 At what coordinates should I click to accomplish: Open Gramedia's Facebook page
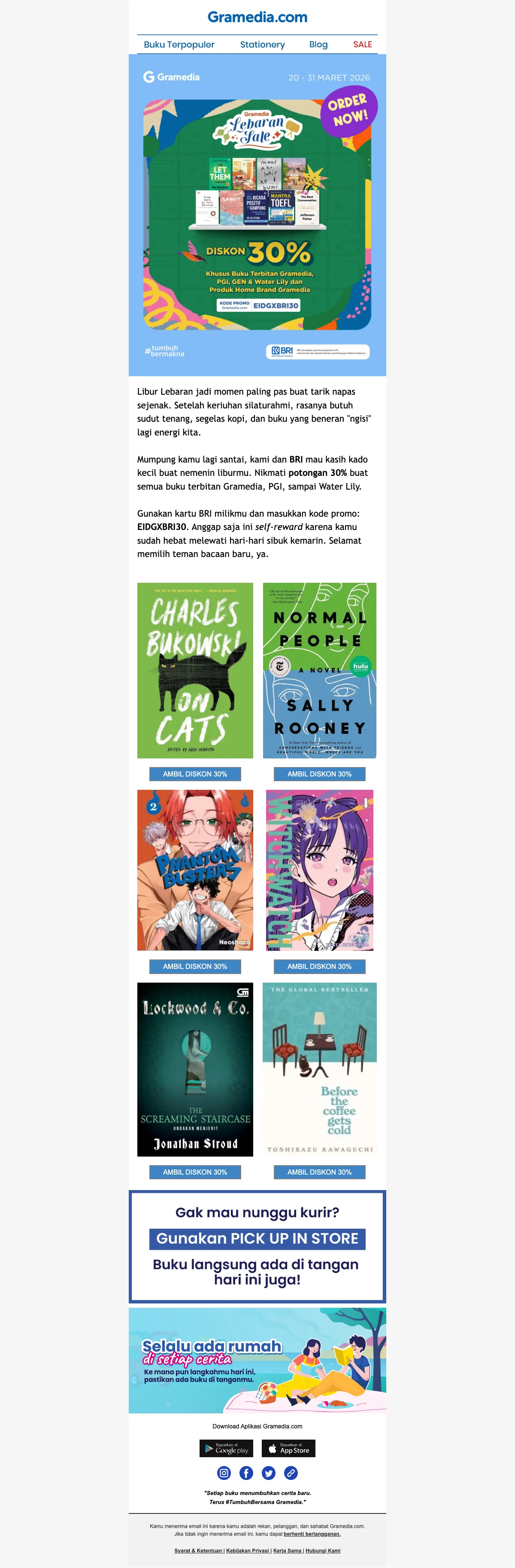[246, 1472]
